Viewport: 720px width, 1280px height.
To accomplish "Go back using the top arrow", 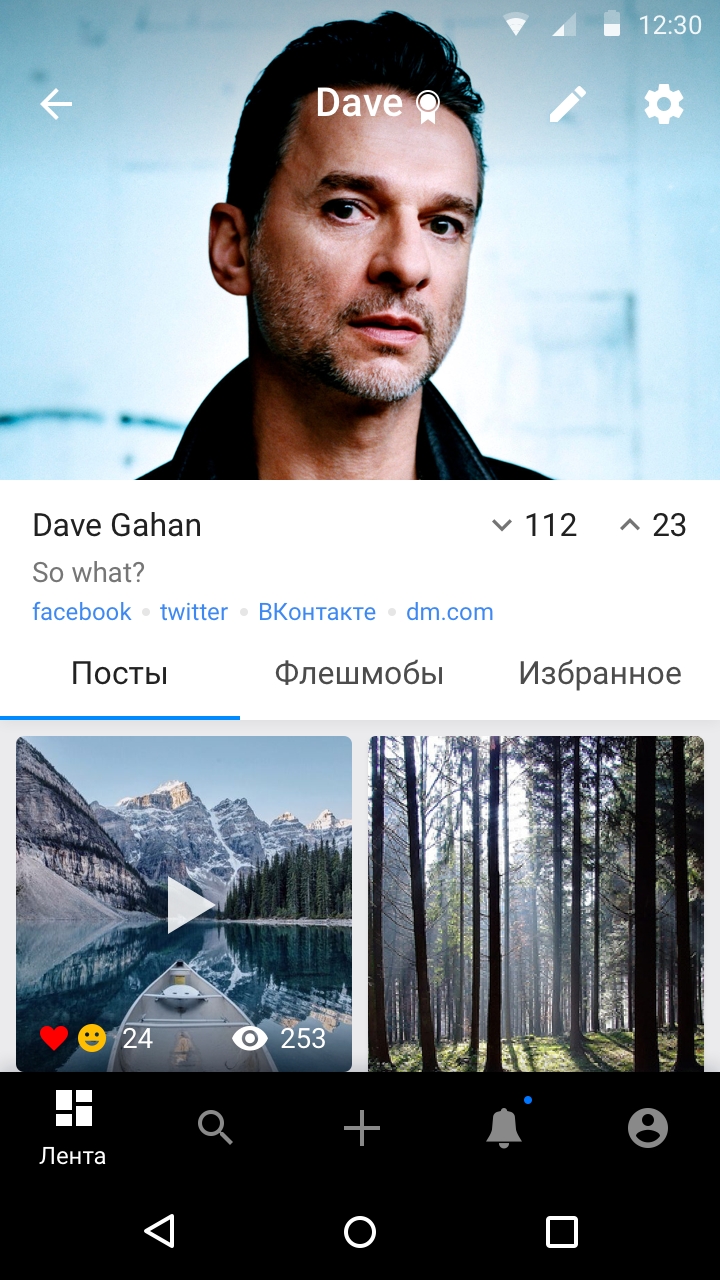I will [56, 104].
